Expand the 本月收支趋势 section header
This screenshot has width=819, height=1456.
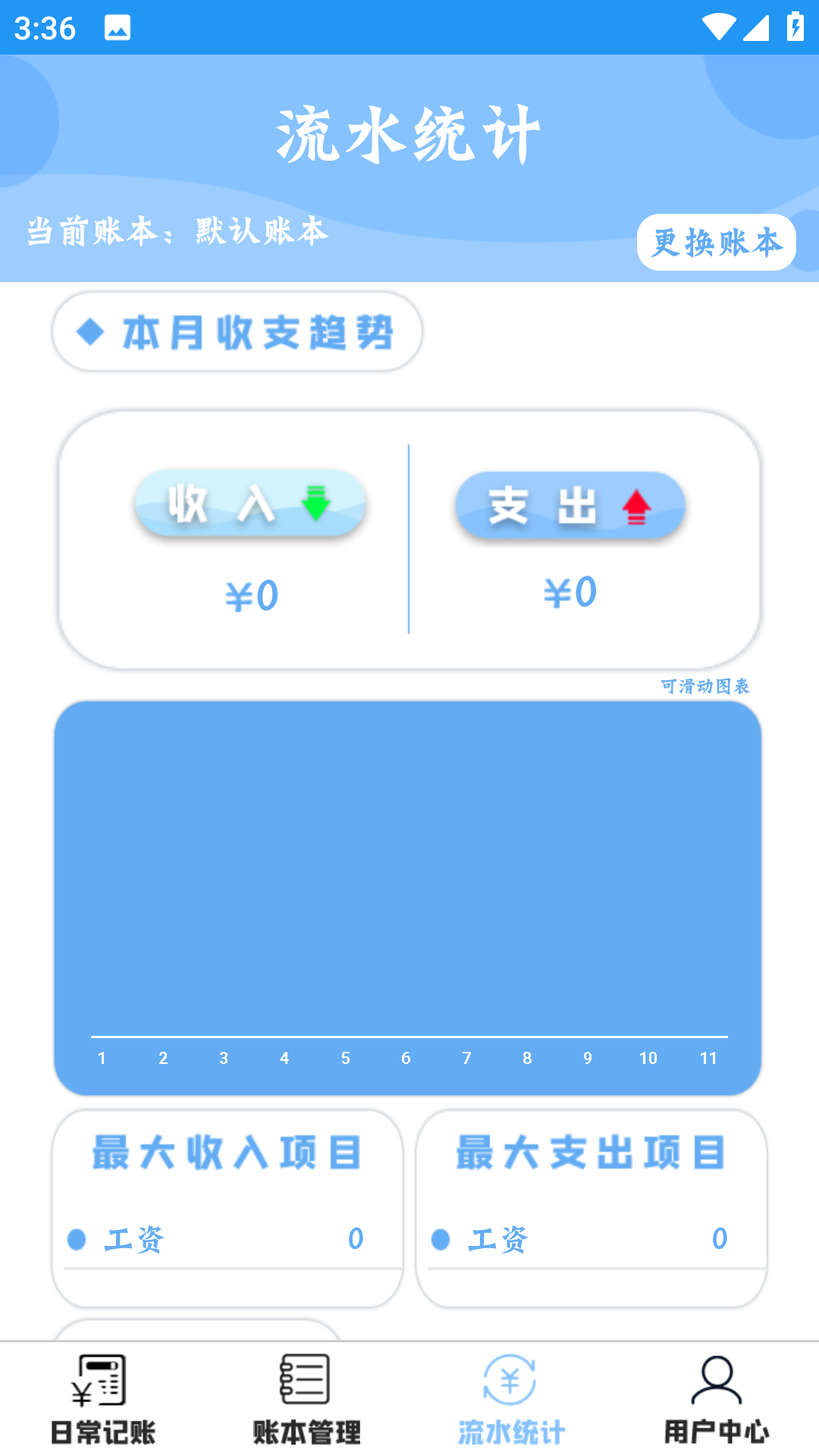[x=237, y=331]
